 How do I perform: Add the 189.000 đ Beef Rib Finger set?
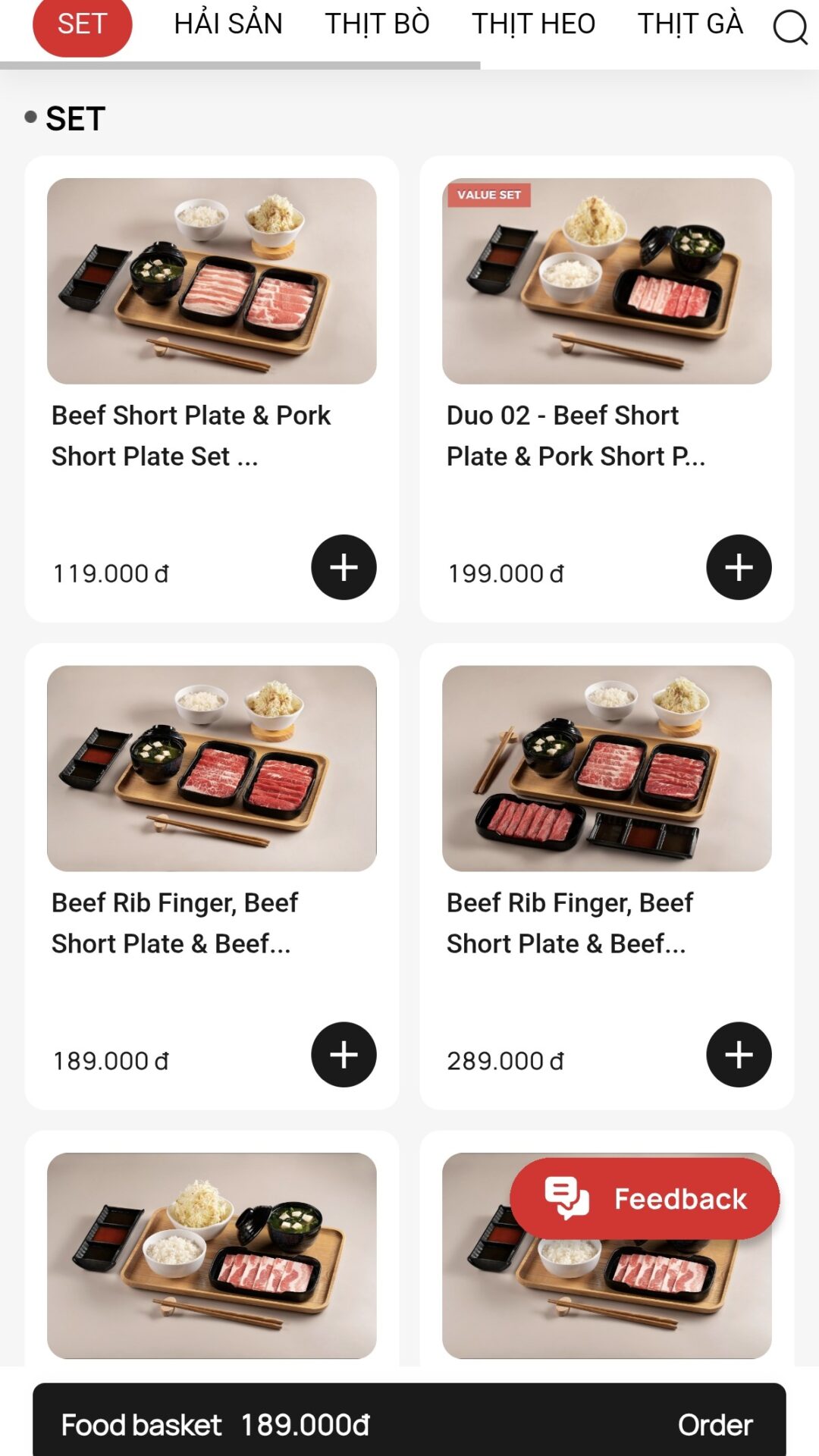click(x=344, y=1055)
